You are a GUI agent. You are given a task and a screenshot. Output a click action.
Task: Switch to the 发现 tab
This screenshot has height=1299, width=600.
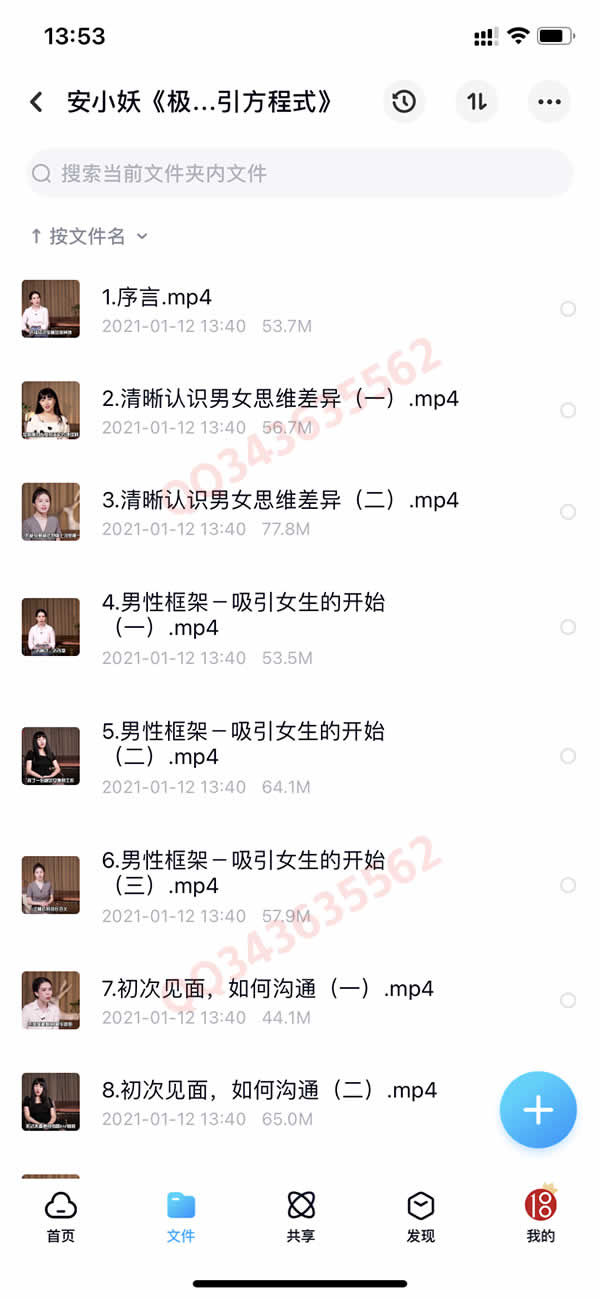[x=421, y=1216]
